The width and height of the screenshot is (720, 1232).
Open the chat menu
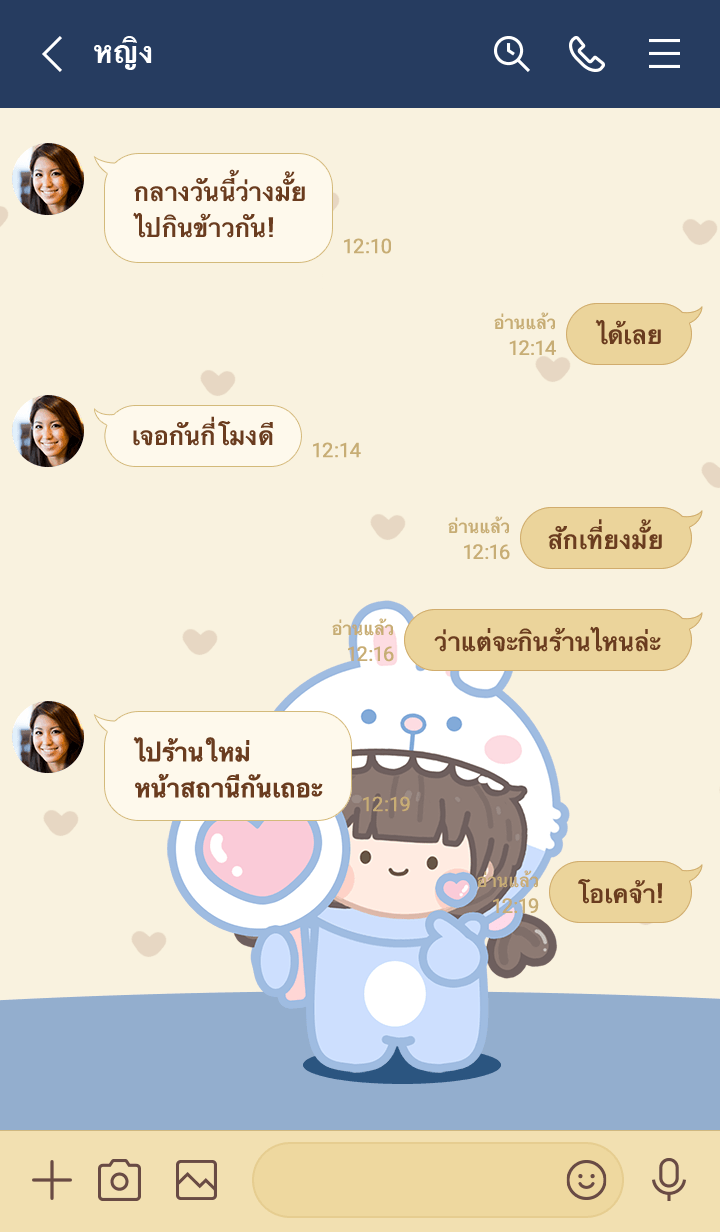pyautogui.click(x=664, y=54)
